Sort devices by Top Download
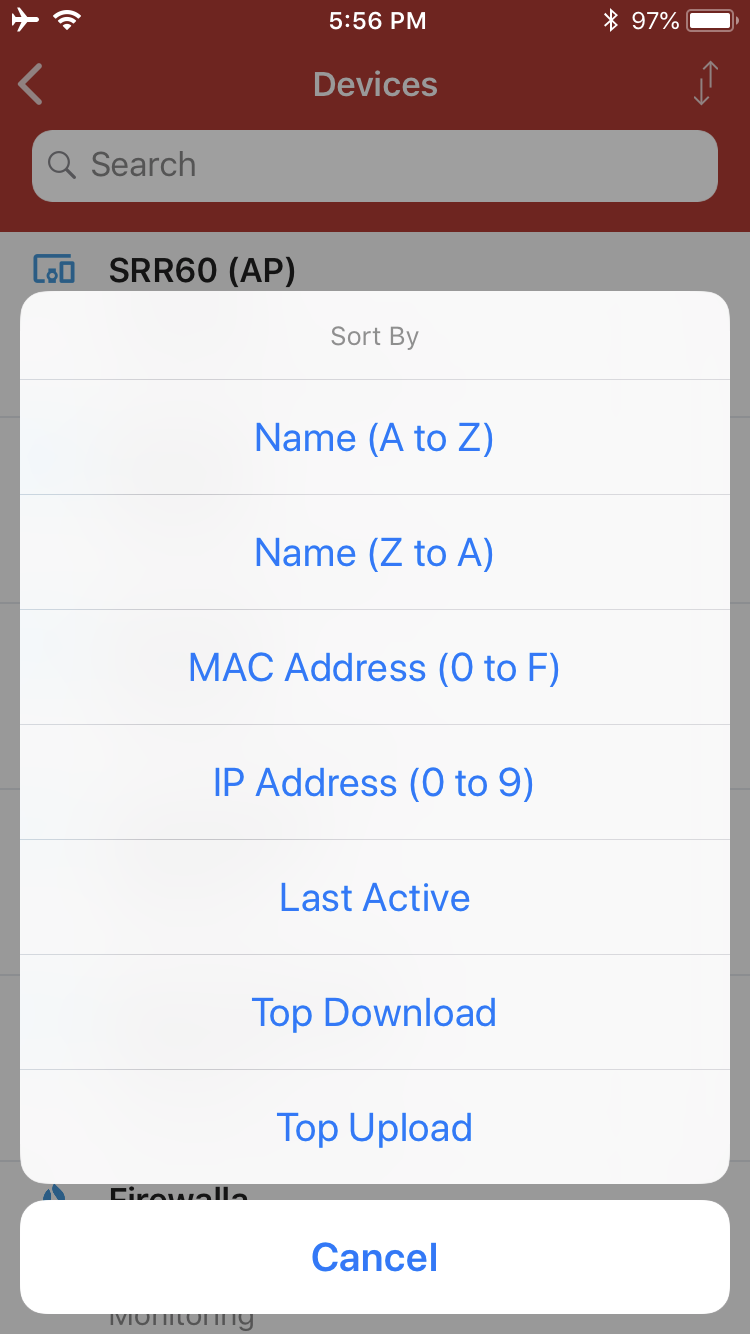750x1334 pixels. [x=375, y=1012]
